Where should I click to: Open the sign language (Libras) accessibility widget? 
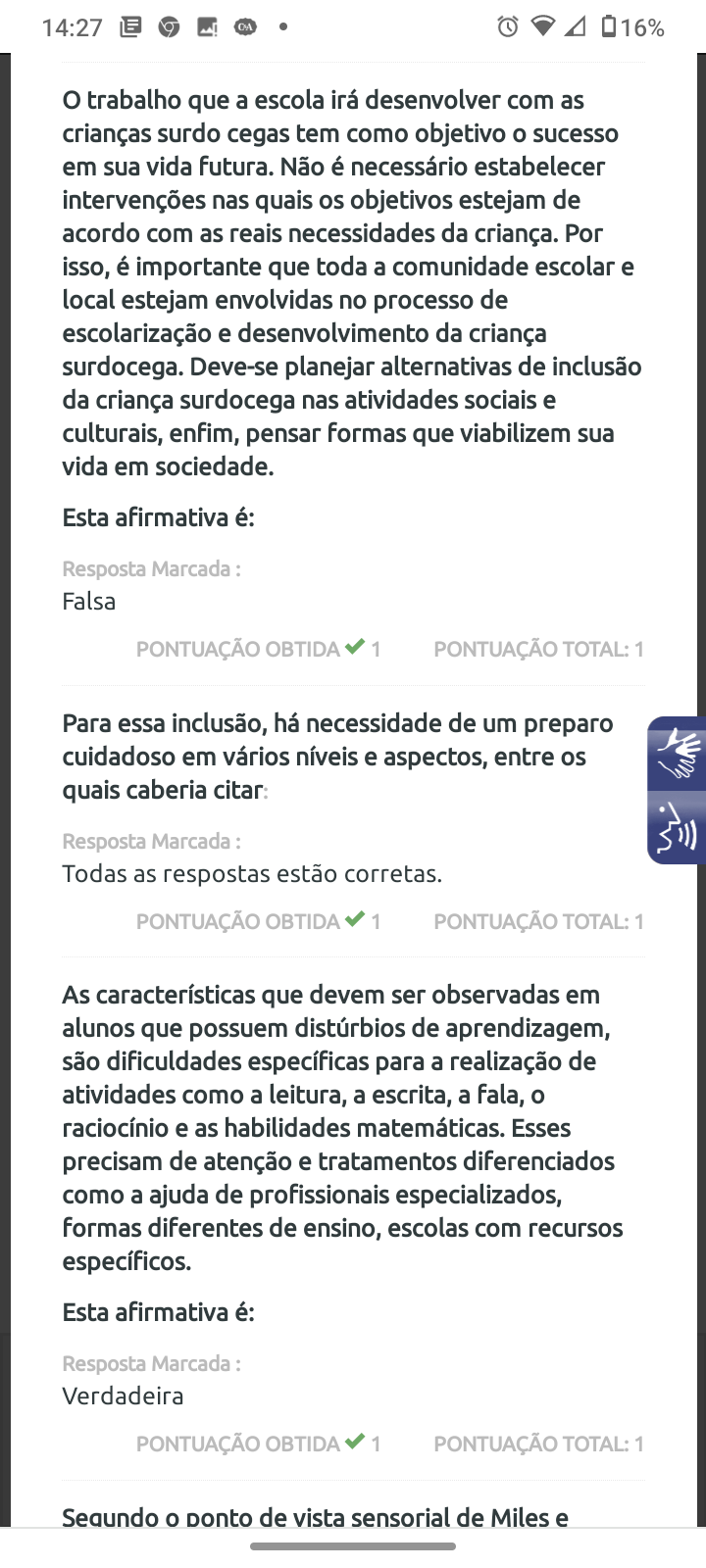(678, 754)
